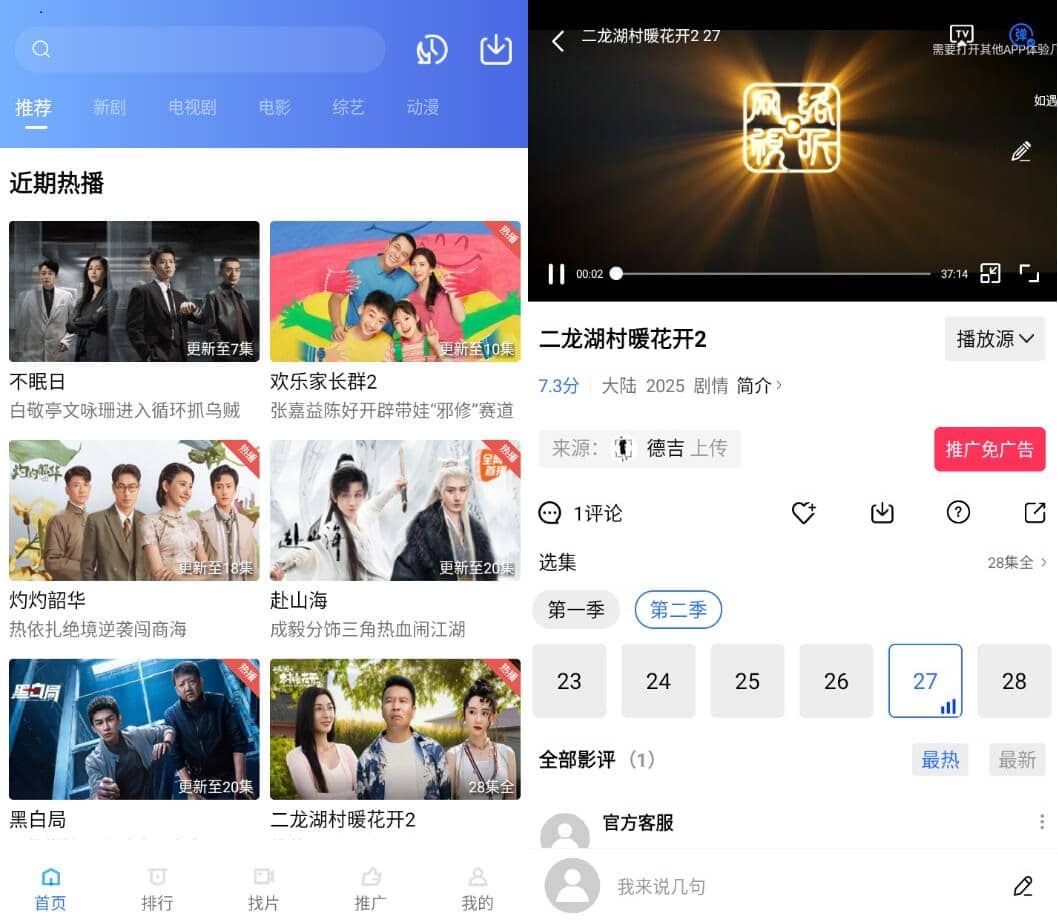1058x920 pixels.
Task: Add the show to favorites
Action: (803, 513)
